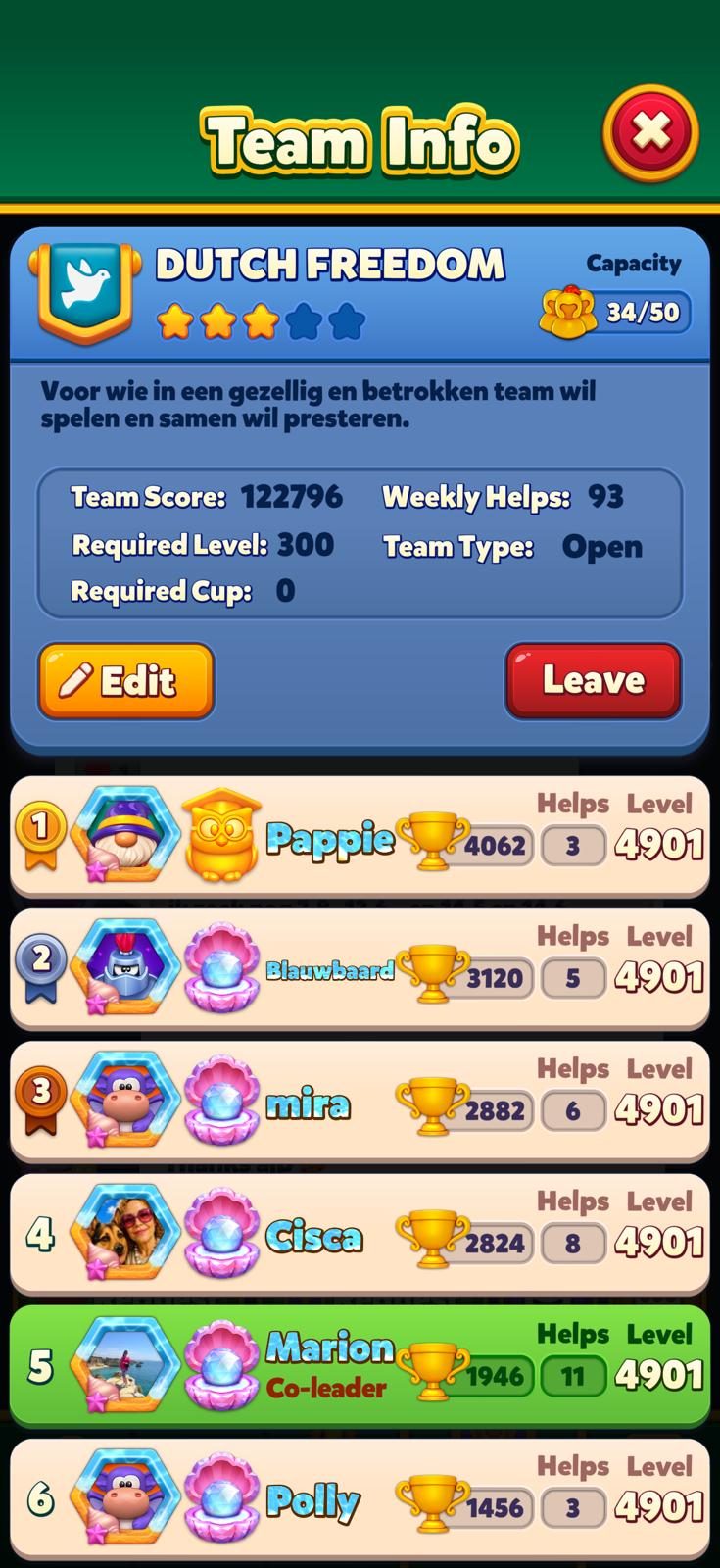The width and height of the screenshot is (720, 1568).
Task: Close the Team Info window
Action: pyautogui.click(x=650, y=132)
